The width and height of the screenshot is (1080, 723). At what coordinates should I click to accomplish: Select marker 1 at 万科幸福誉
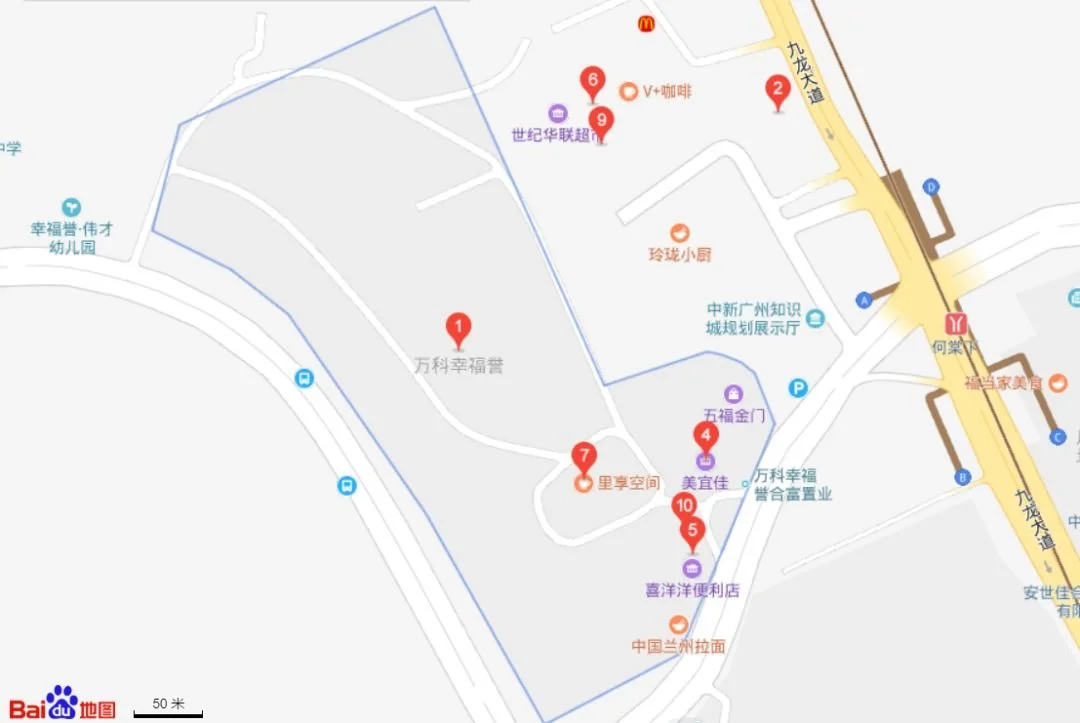(x=457, y=328)
